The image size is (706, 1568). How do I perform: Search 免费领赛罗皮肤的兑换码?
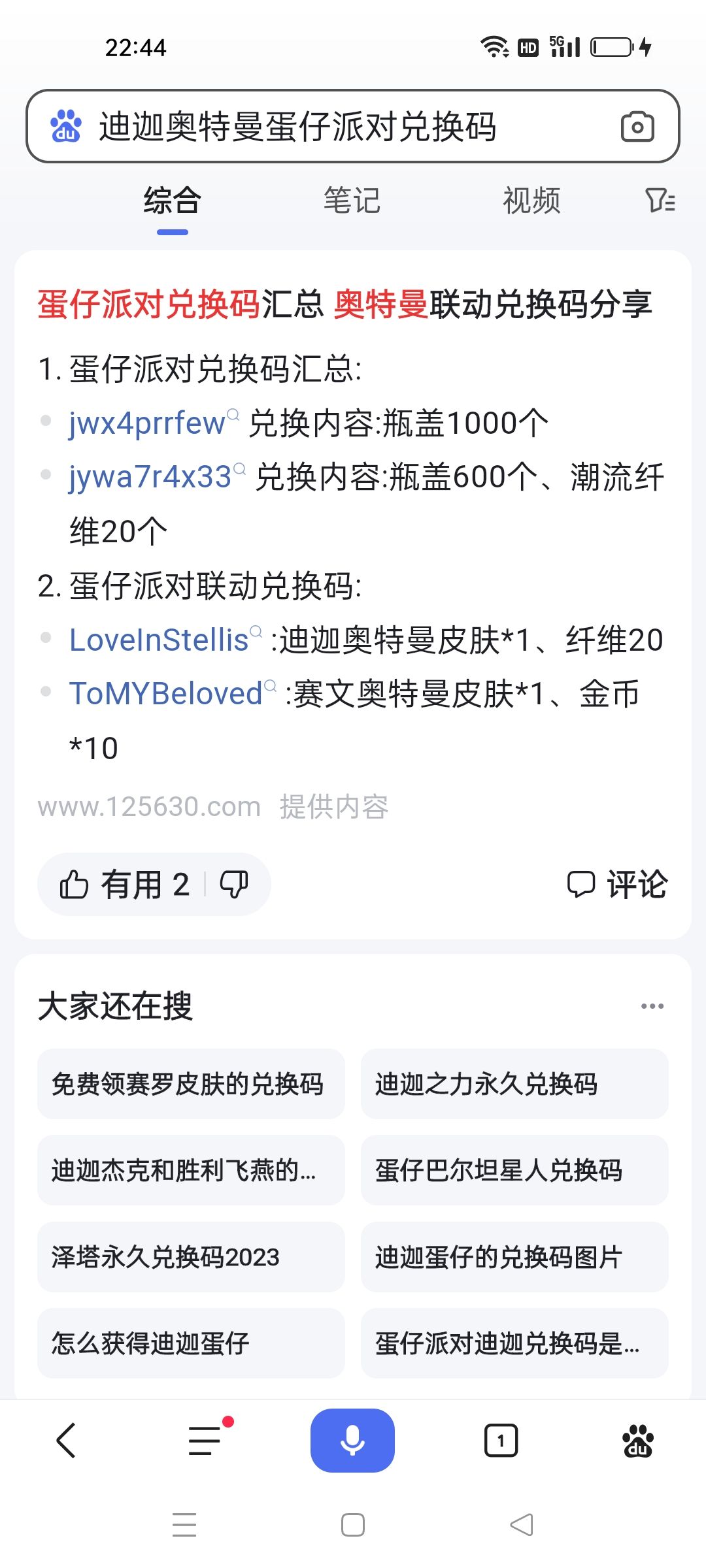pos(191,1084)
